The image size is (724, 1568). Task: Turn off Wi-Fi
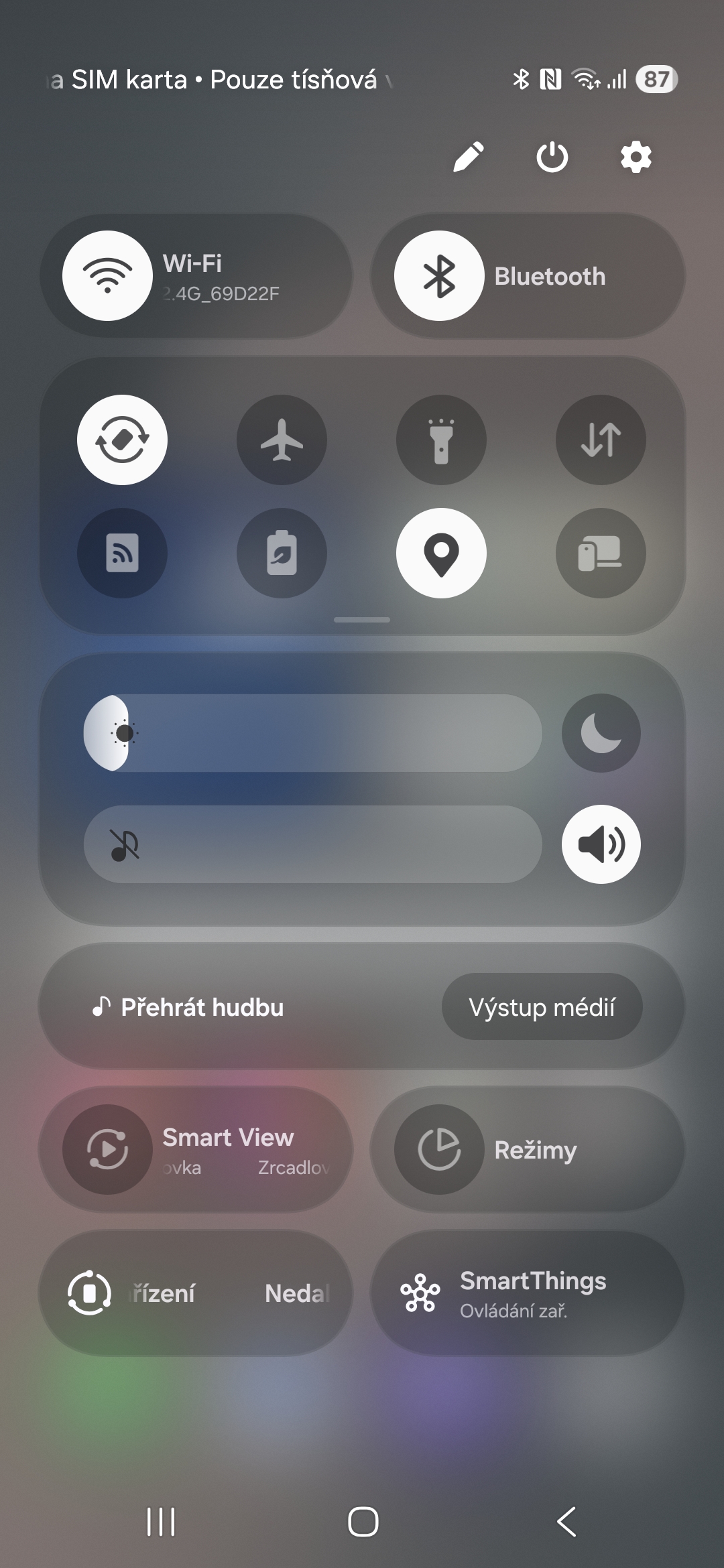tap(107, 276)
